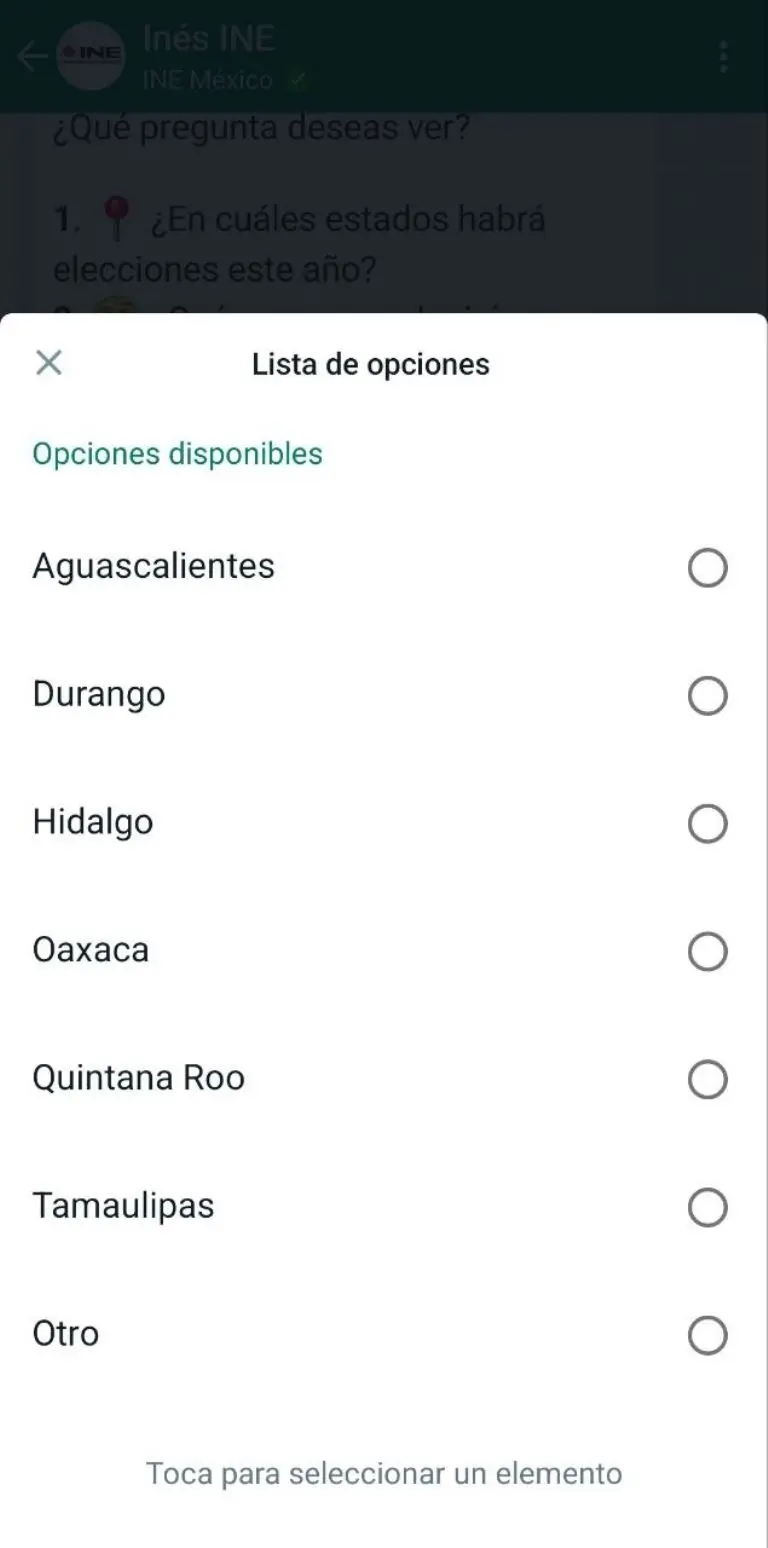Choose Durango from the list
Viewport: 768px width, 1548px height.
pos(707,696)
